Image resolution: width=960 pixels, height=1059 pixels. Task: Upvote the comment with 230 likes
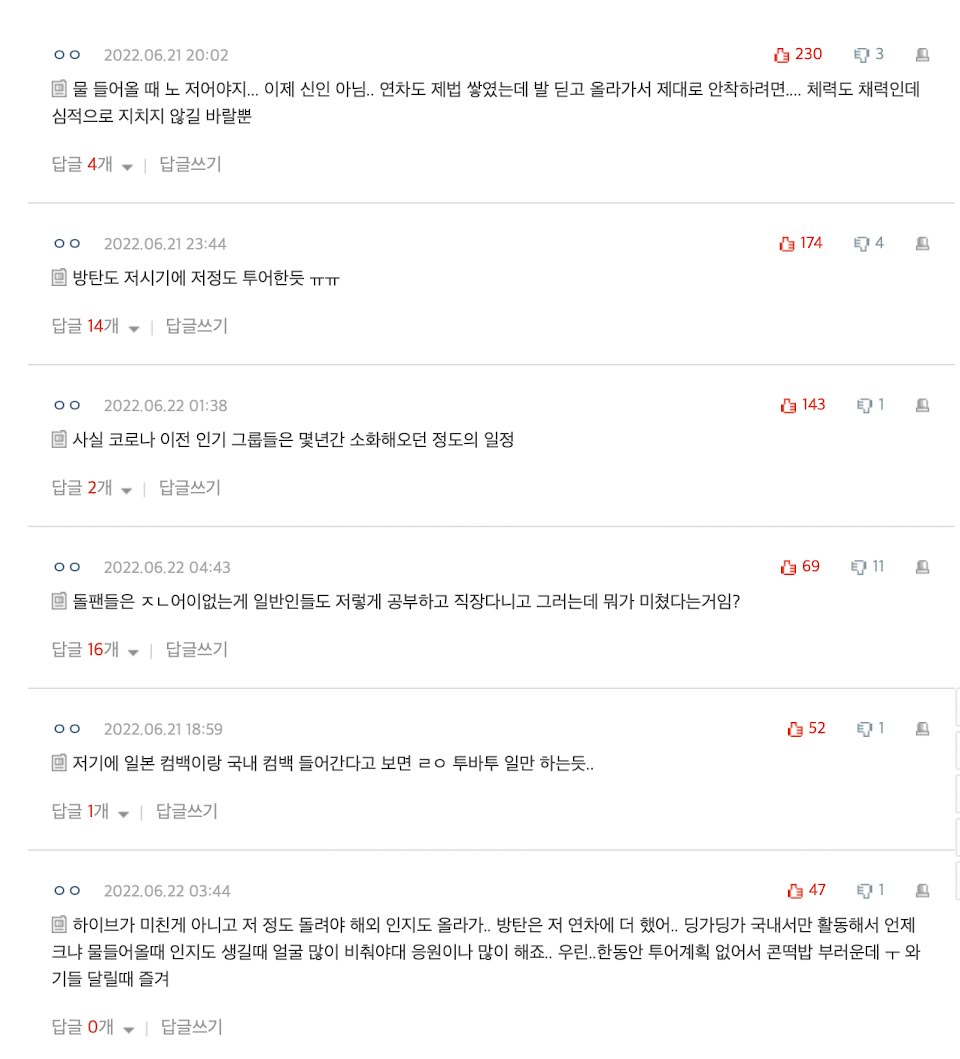(x=797, y=55)
